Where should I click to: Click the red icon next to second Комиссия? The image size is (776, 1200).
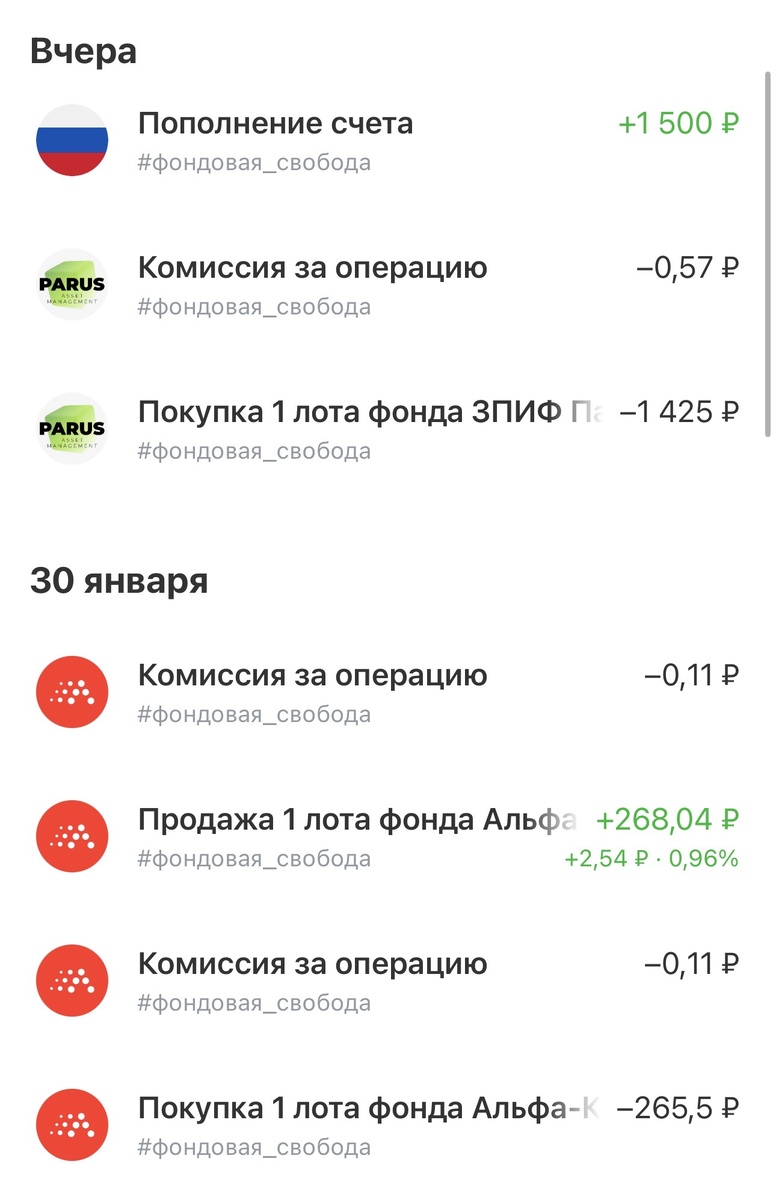pos(71,981)
